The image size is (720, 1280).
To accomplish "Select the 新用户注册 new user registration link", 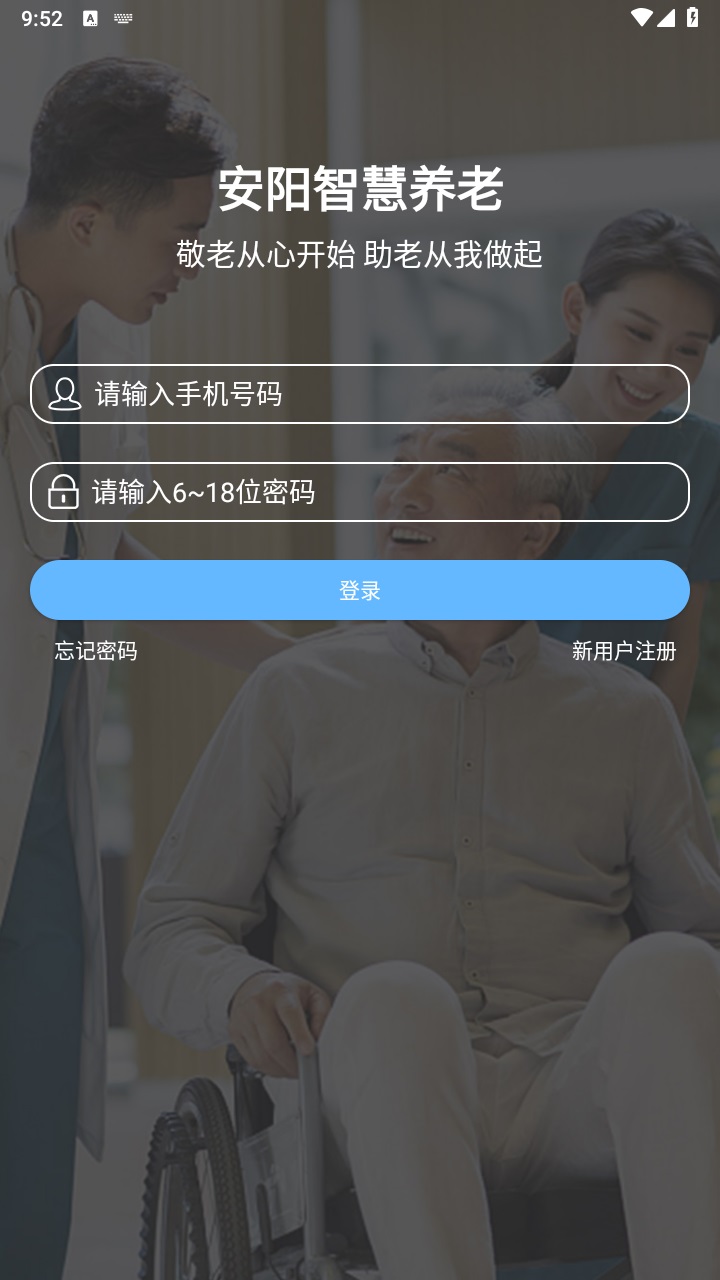I will 624,653.
